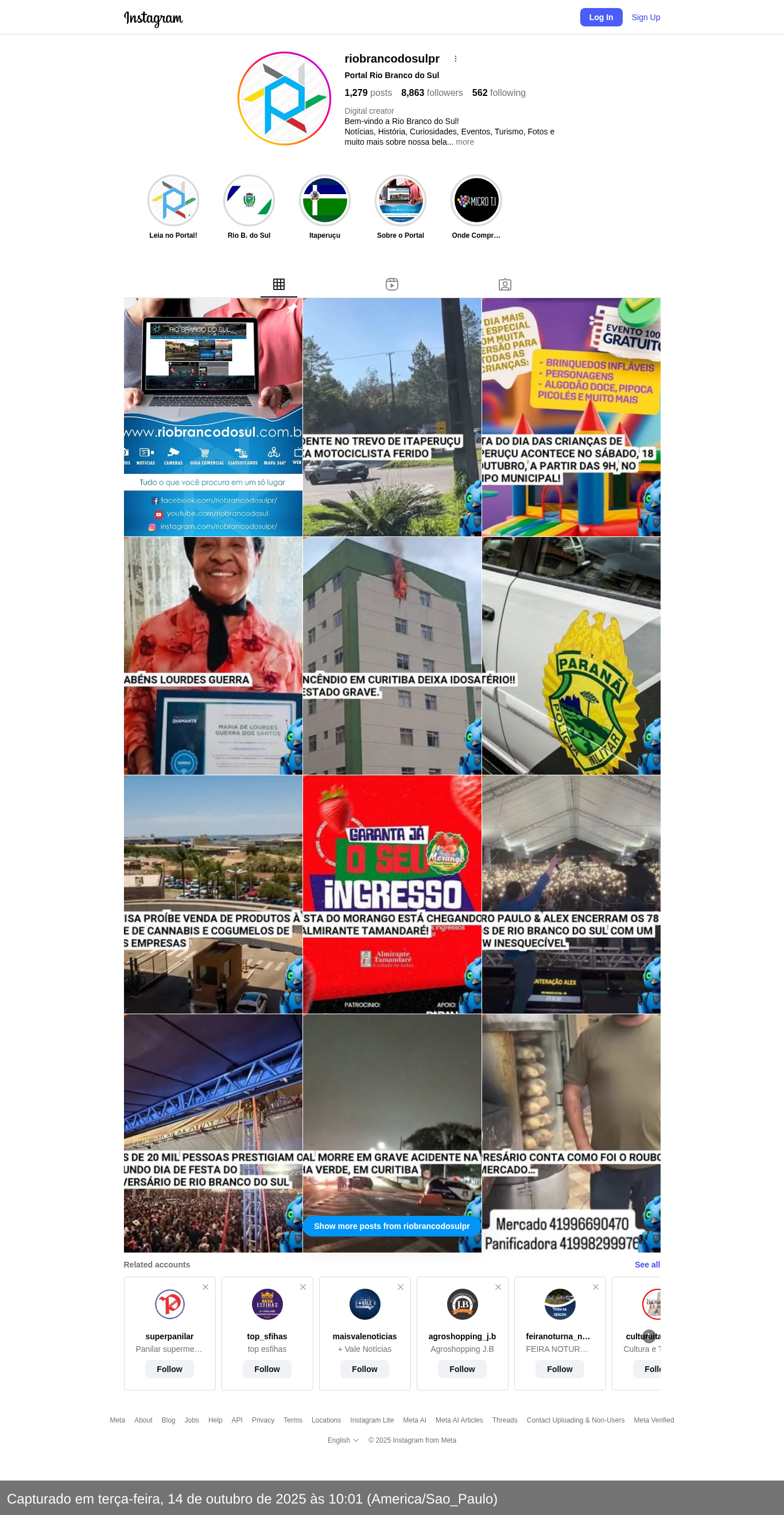See all related accounts

647,1265
